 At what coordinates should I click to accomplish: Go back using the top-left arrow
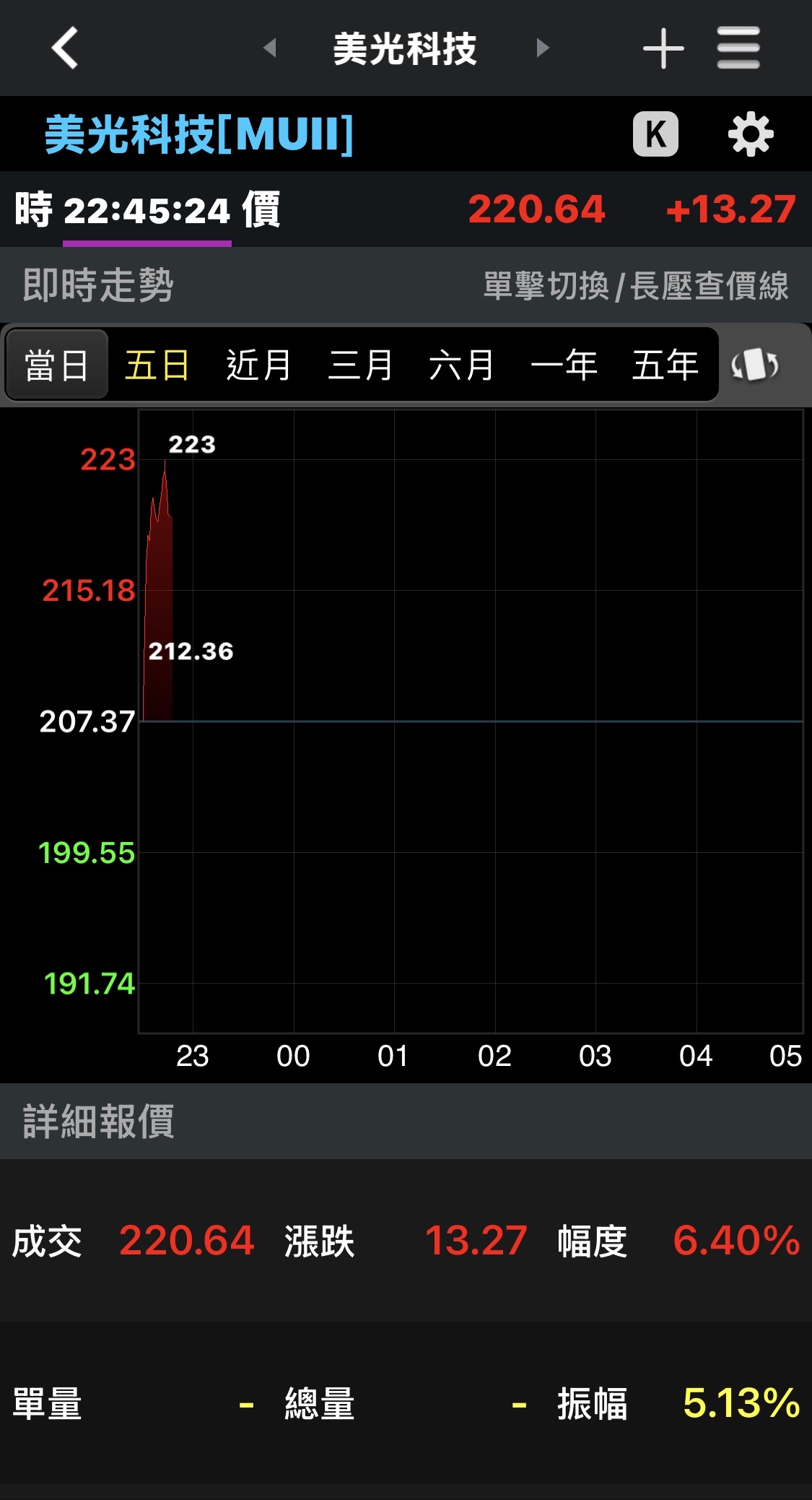tap(65, 48)
